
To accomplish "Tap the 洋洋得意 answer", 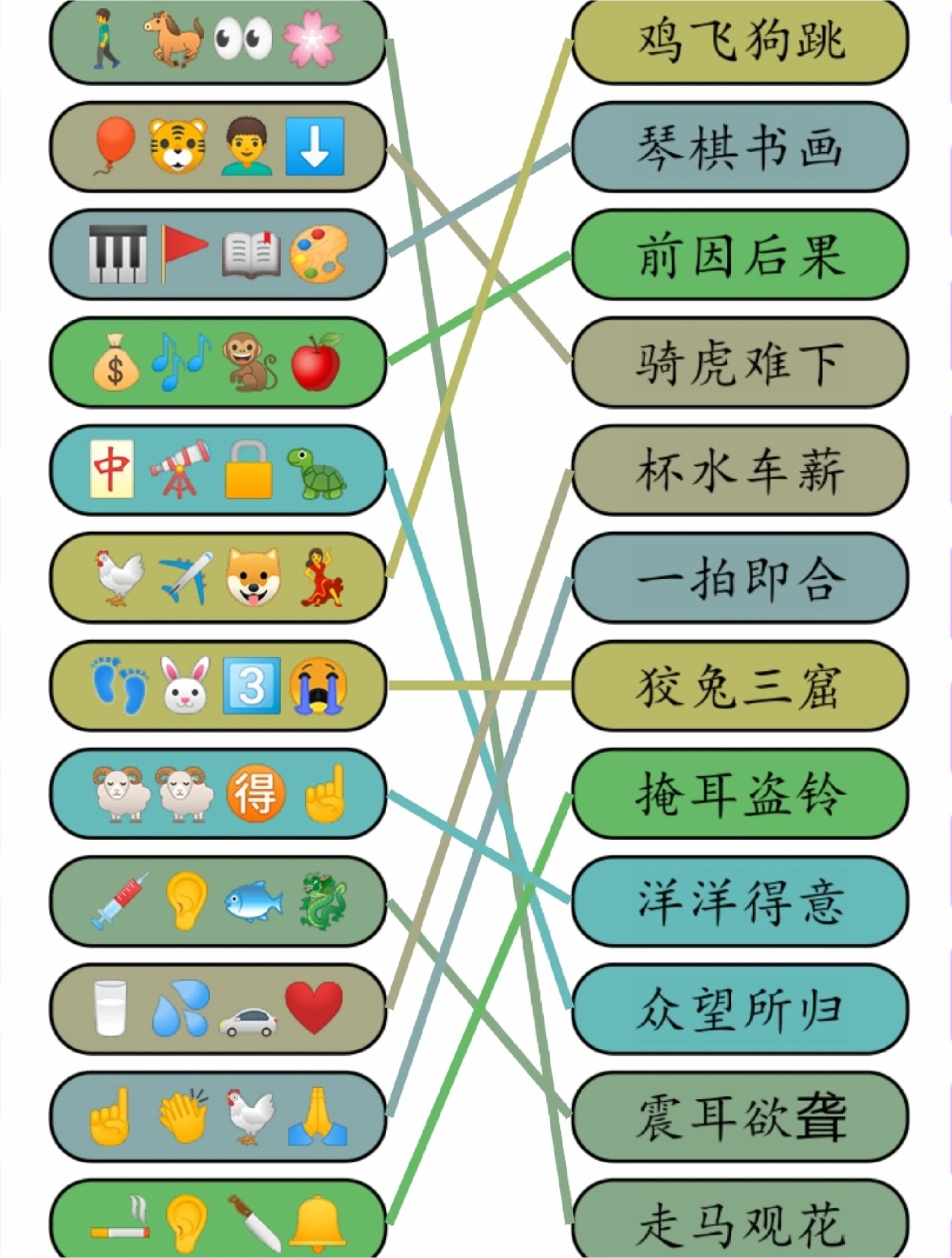I will coord(740,901).
